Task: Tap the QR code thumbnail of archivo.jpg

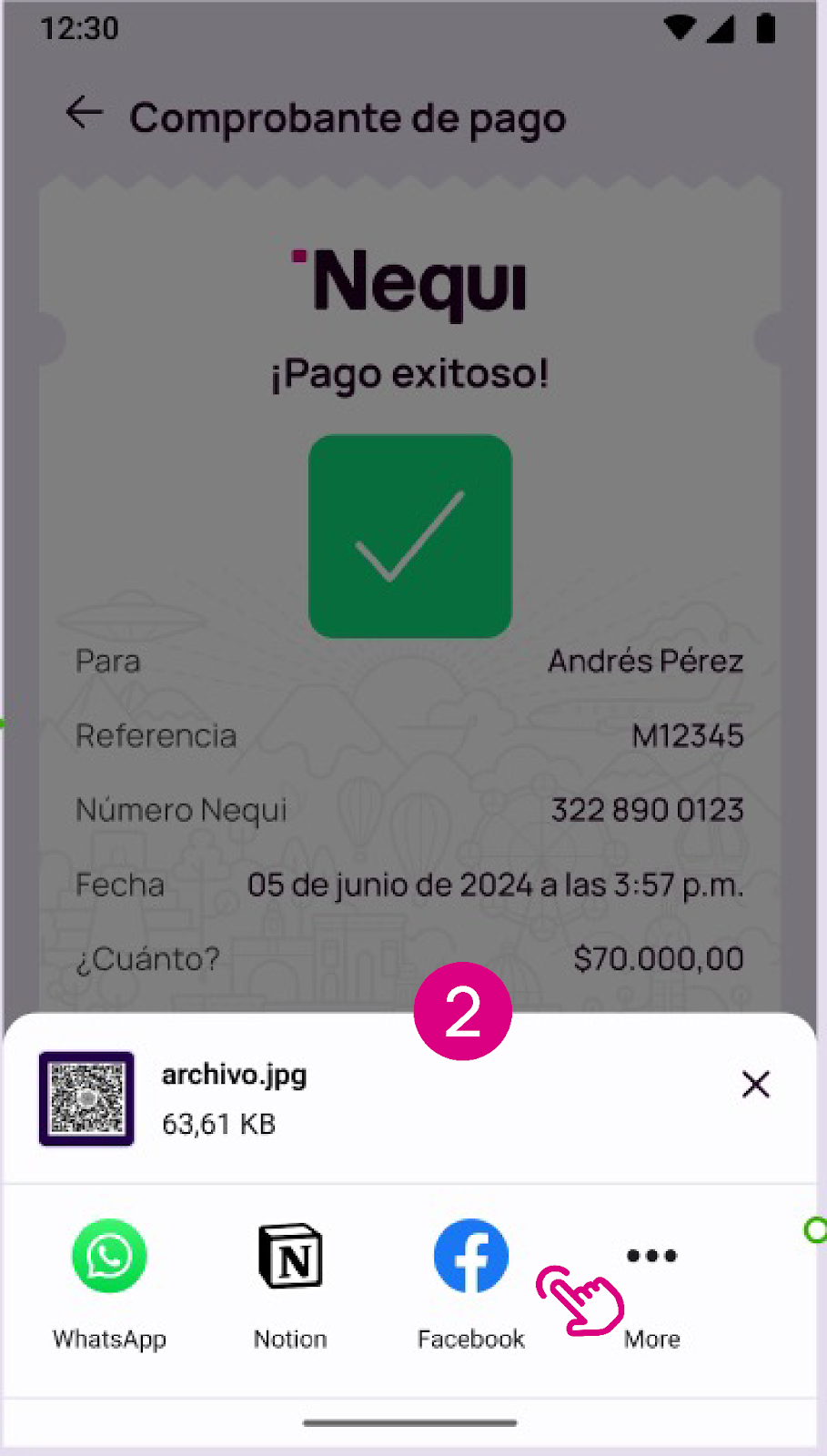Action: pos(86,1098)
